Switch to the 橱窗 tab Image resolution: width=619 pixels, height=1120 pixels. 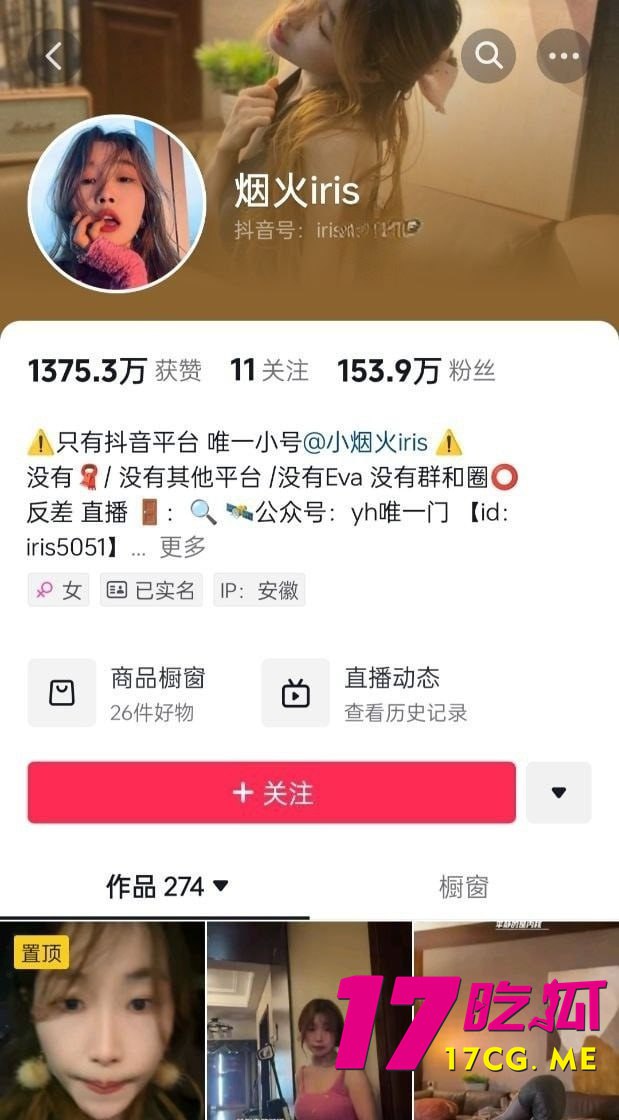point(463,886)
